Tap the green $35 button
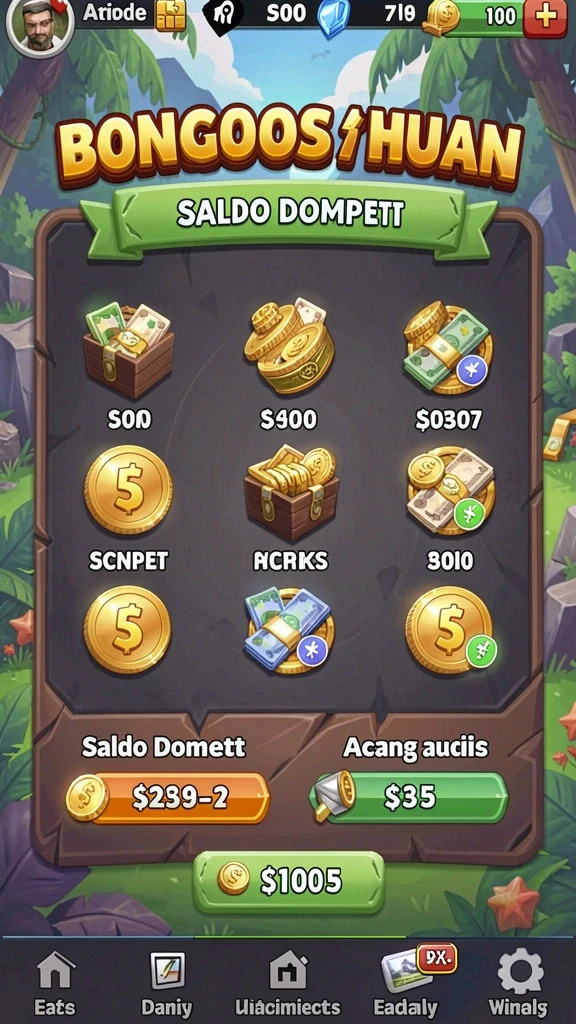This screenshot has width=576, height=1024. click(410, 797)
